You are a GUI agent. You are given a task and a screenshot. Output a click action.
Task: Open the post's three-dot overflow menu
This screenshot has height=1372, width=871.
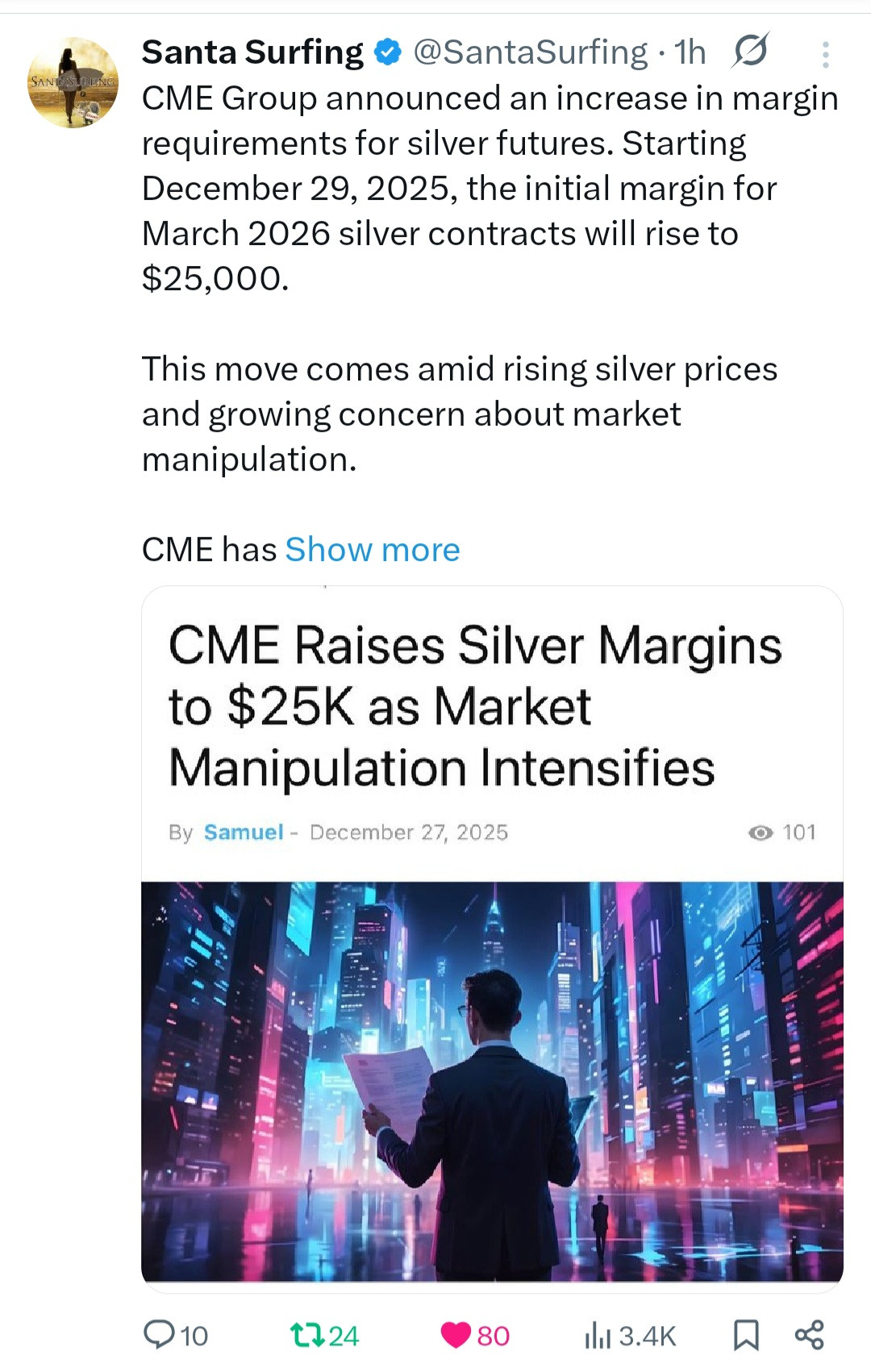[x=825, y=54]
